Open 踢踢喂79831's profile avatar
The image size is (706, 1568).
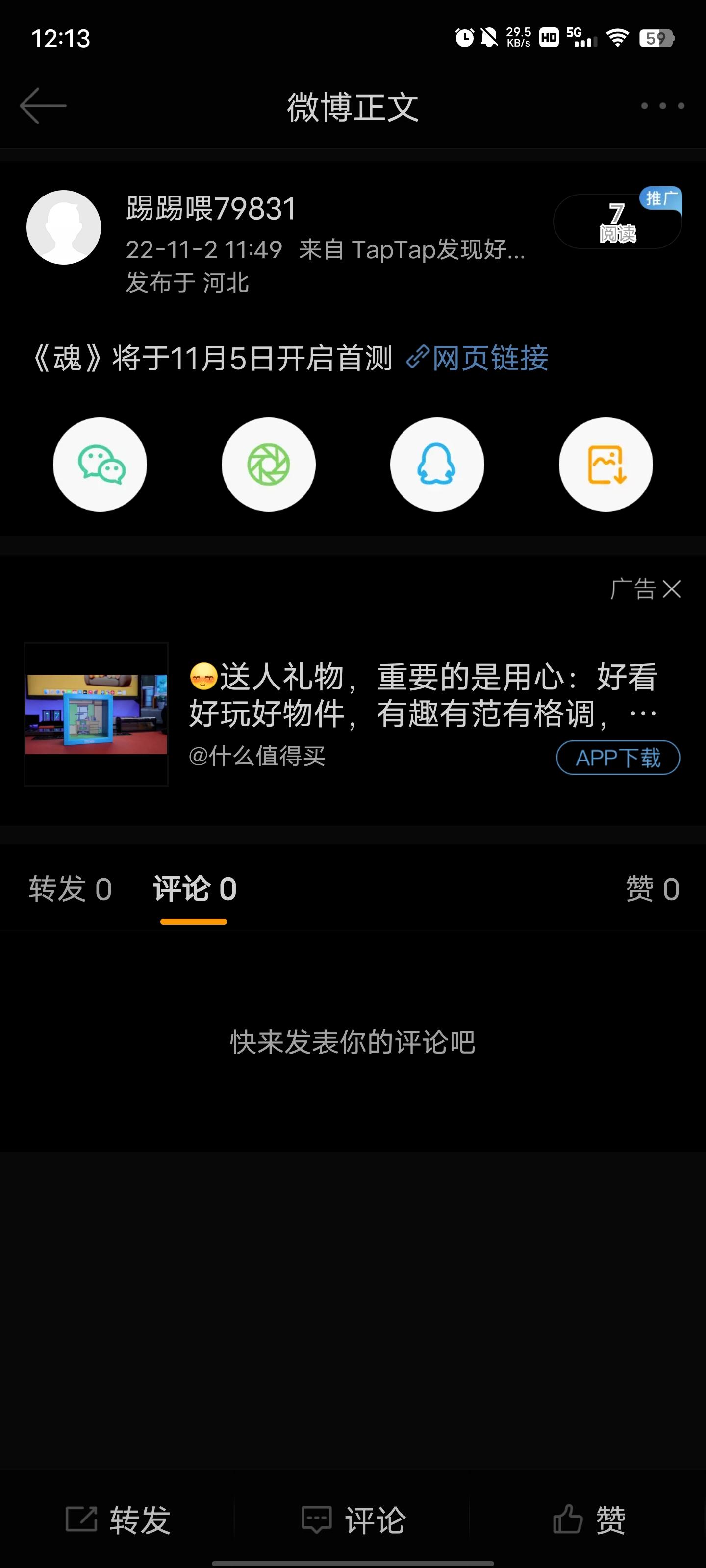coord(64,227)
